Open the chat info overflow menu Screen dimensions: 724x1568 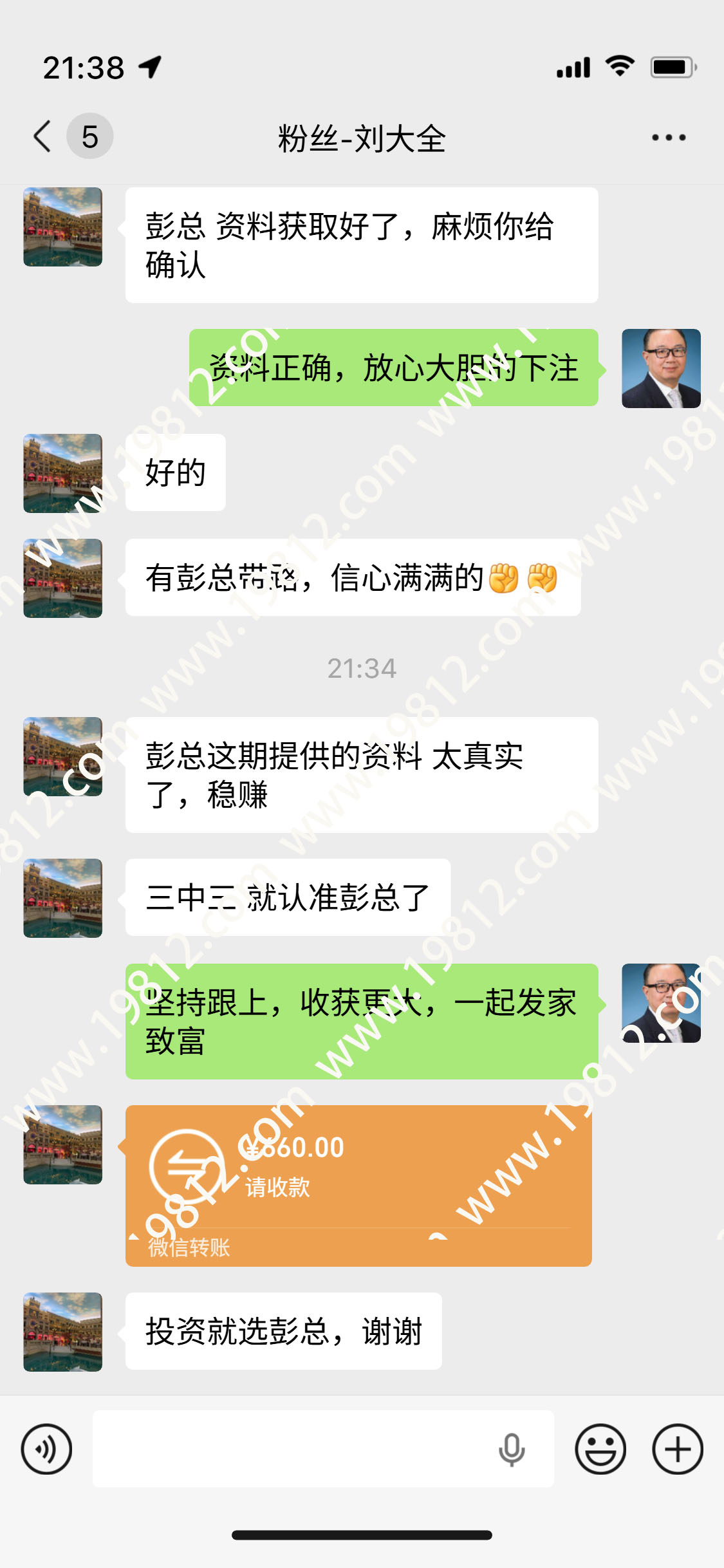pyautogui.click(x=668, y=137)
